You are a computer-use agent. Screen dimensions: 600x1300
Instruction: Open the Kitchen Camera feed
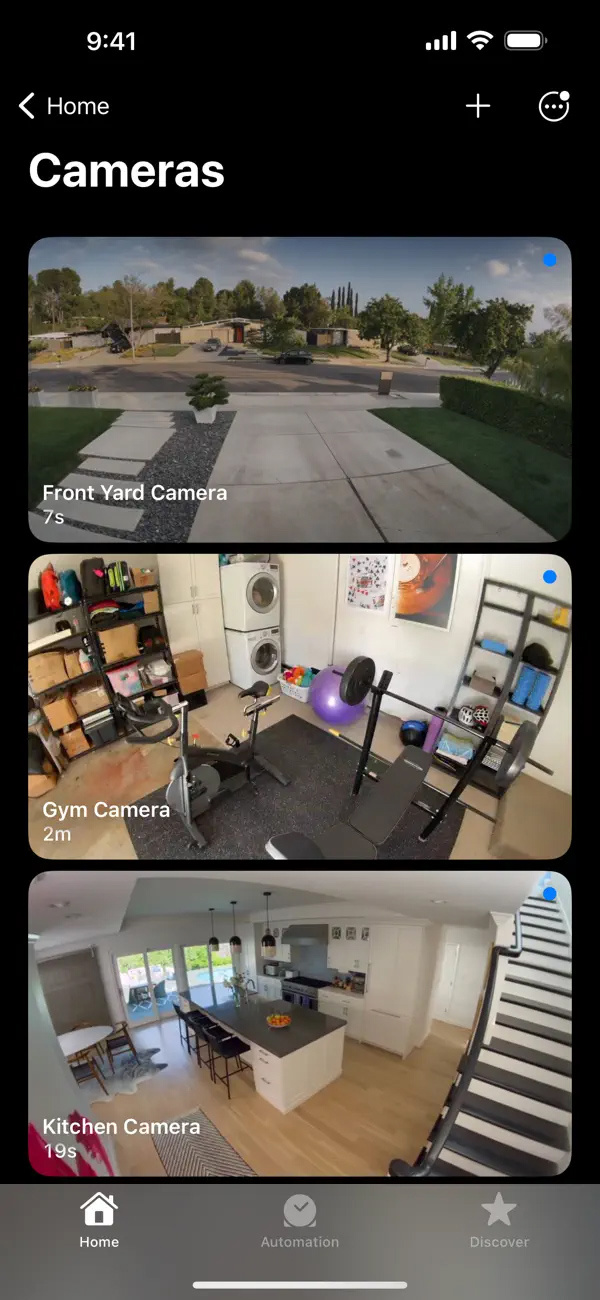tap(300, 1024)
